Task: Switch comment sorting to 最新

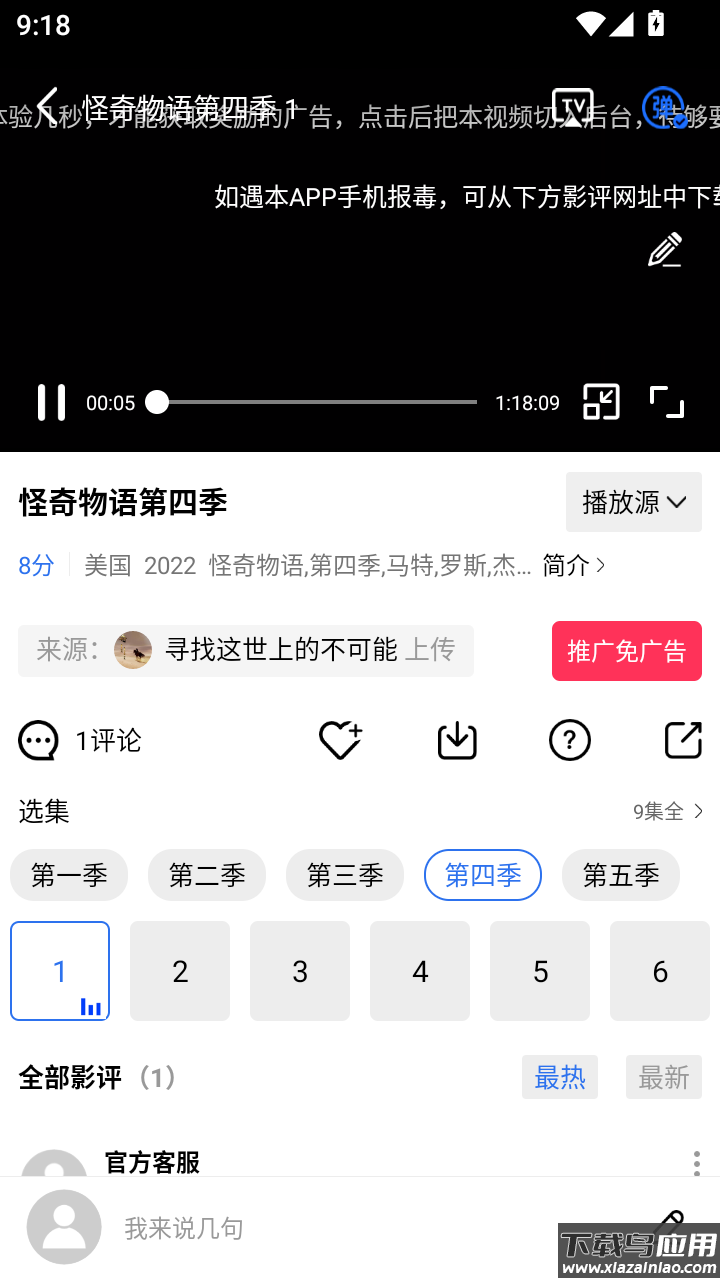Action: [663, 1077]
